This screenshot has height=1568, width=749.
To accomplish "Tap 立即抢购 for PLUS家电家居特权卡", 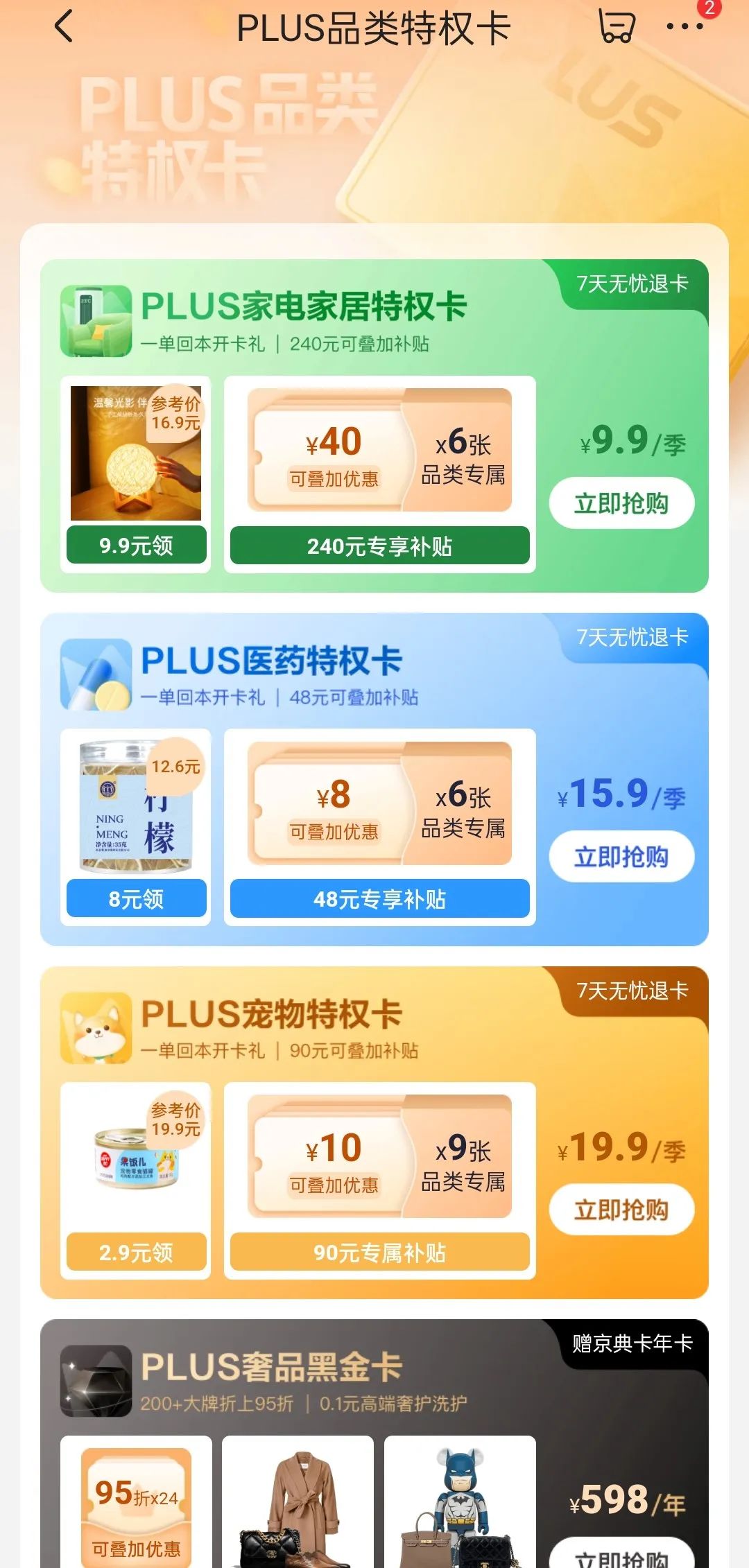I will 621,503.
